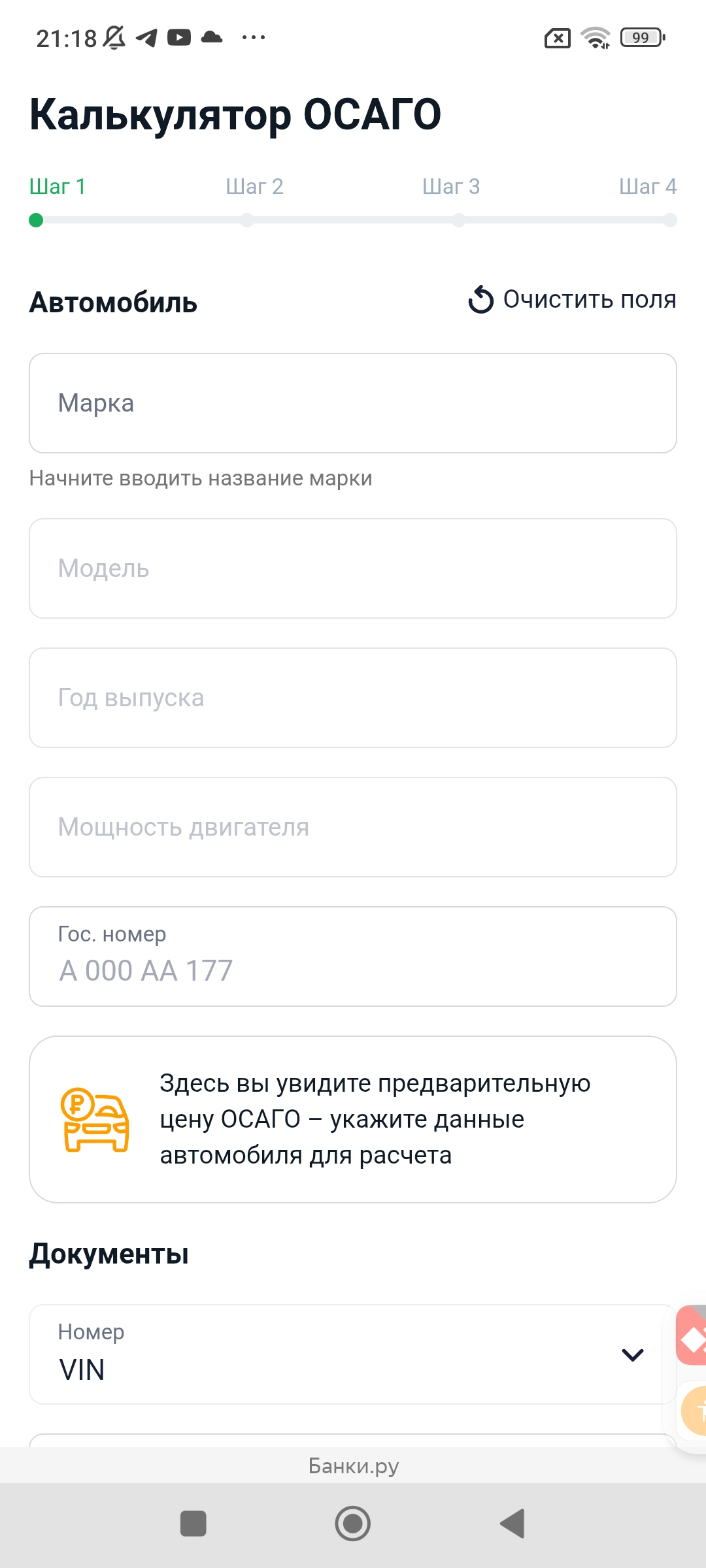The width and height of the screenshot is (706, 1568).
Task: Focus the Модель field
Action: 353,568
